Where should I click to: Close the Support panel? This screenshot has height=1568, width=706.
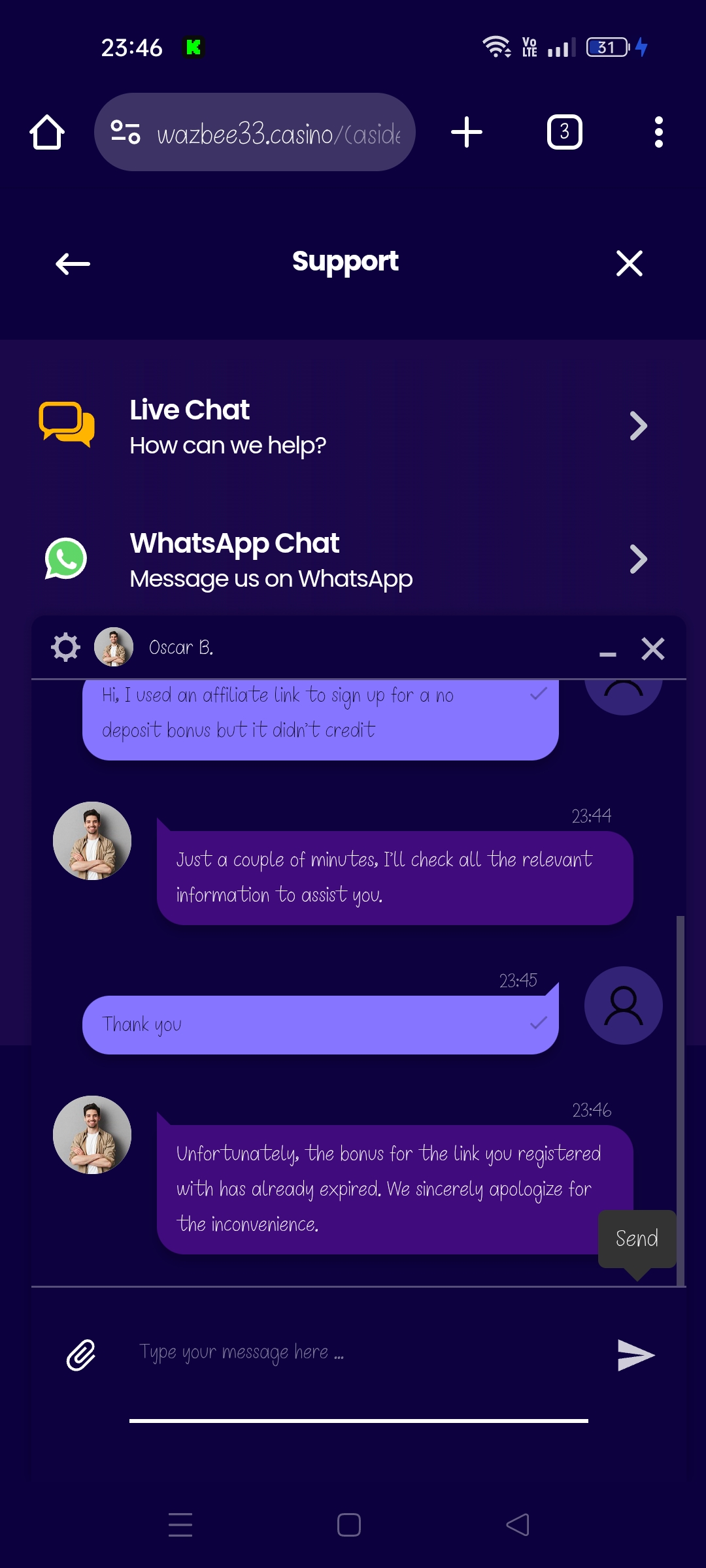pyautogui.click(x=629, y=263)
